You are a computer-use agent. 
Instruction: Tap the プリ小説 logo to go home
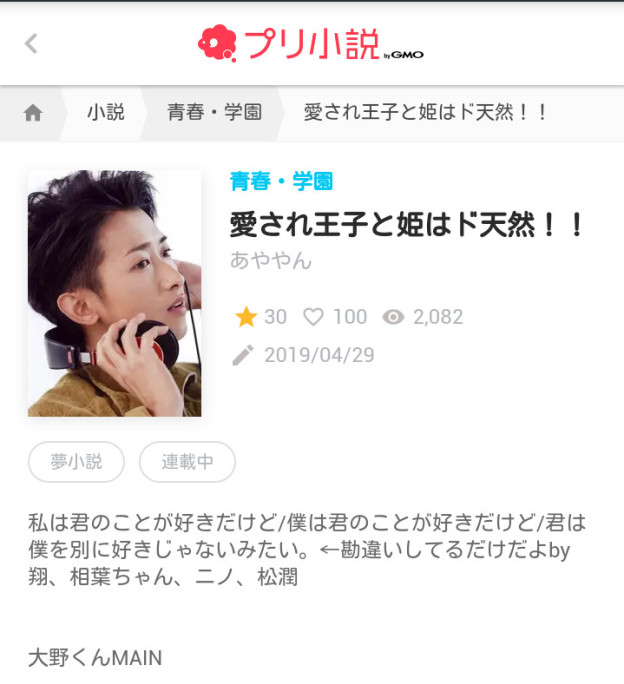(x=311, y=43)
